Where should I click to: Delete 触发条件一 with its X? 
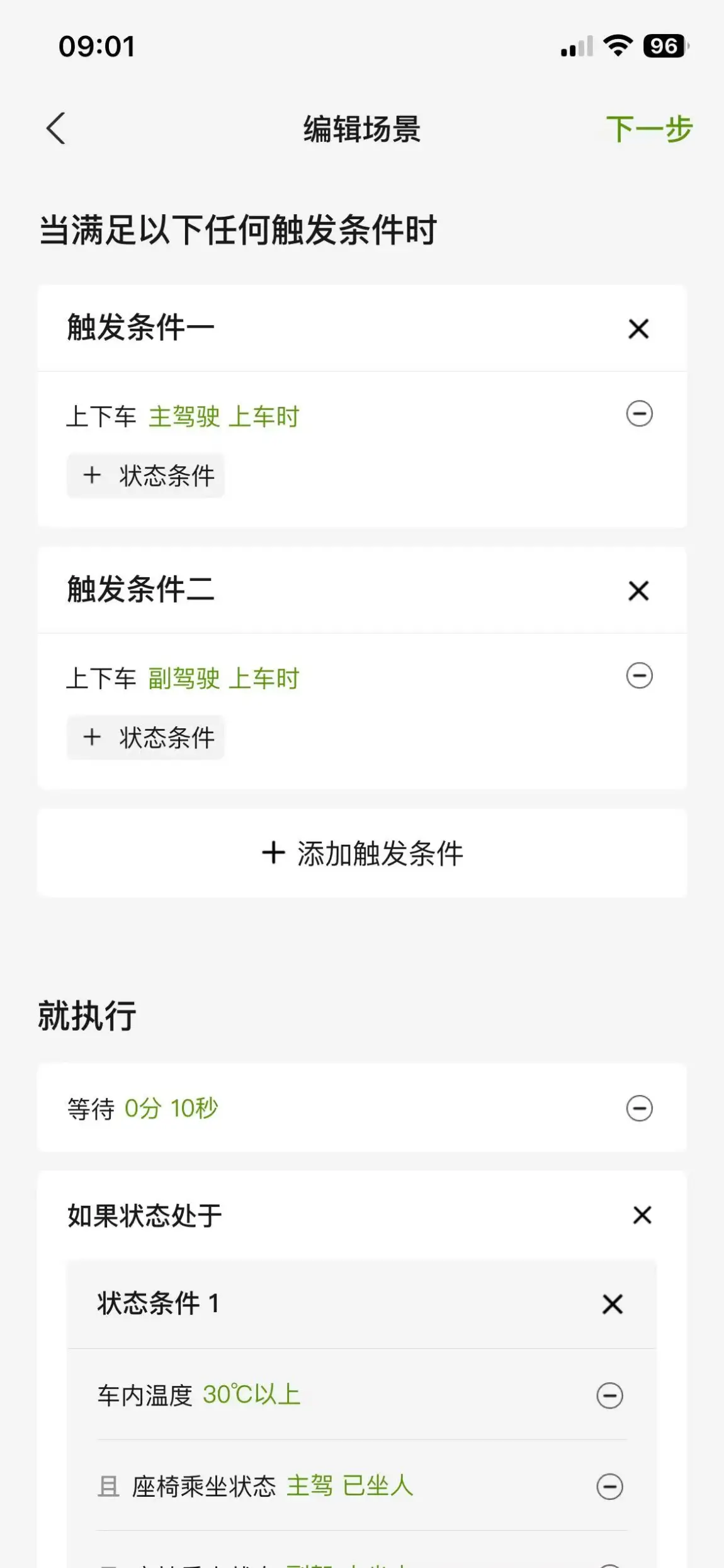(638, 329)
